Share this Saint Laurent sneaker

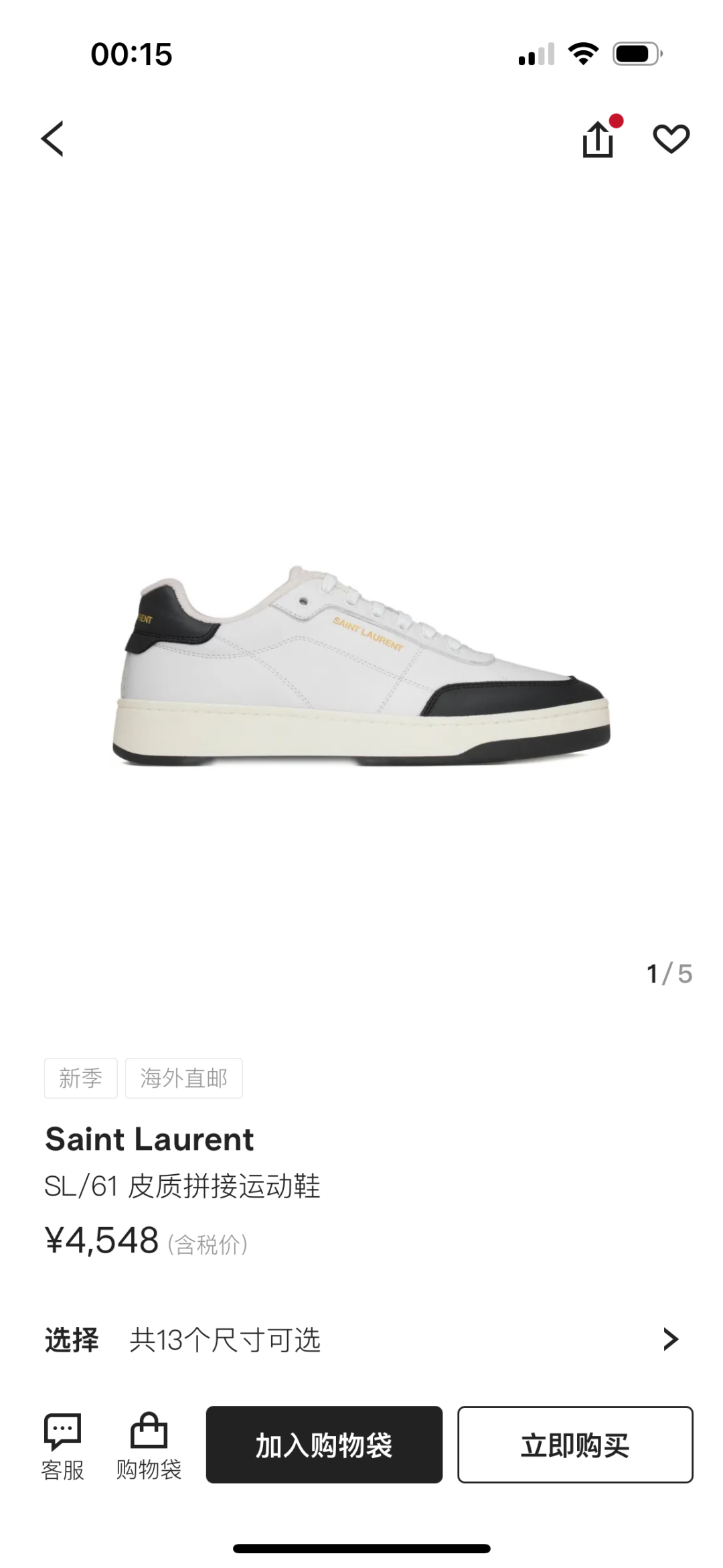(x=598, y=140)
